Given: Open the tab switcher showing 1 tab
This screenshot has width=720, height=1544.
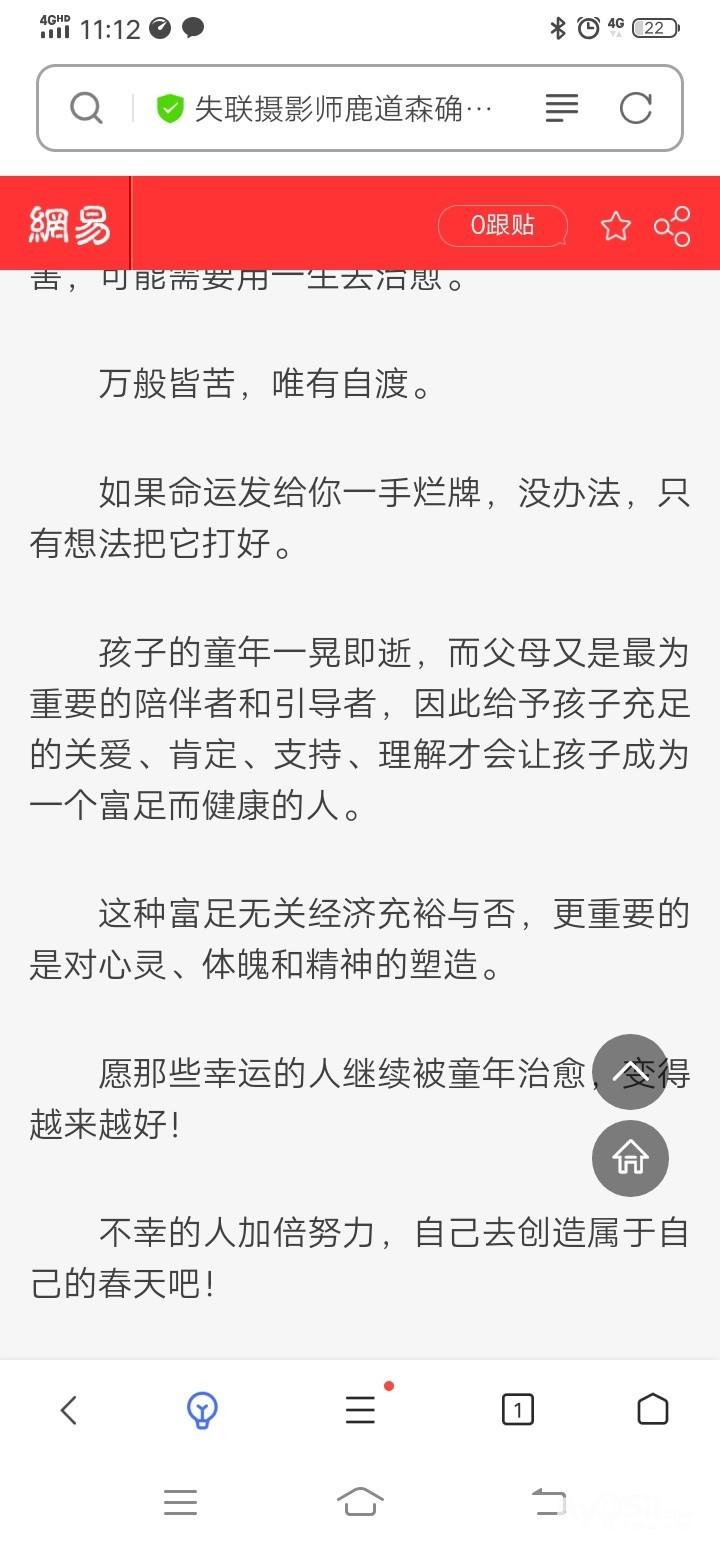Looking at the screenshot, I should 517,1410.
